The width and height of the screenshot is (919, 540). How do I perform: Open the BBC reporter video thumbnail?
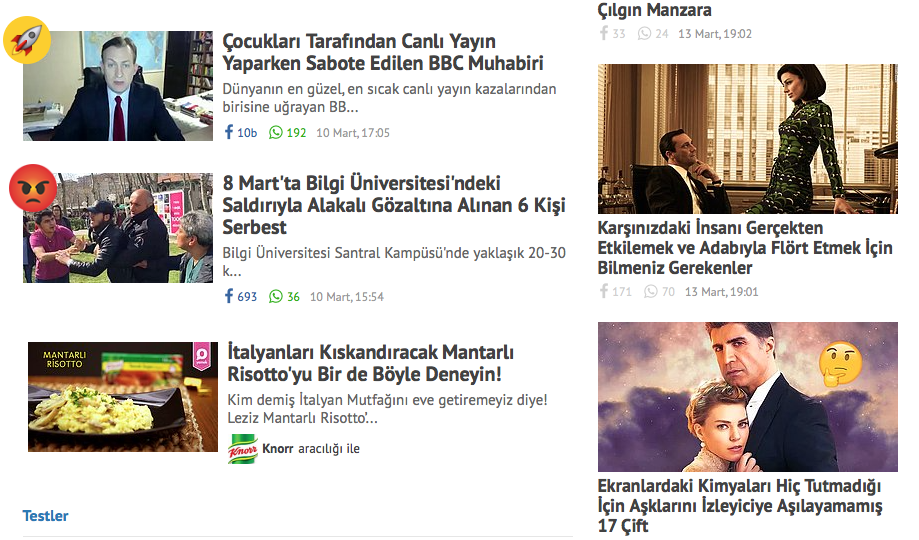118,86
